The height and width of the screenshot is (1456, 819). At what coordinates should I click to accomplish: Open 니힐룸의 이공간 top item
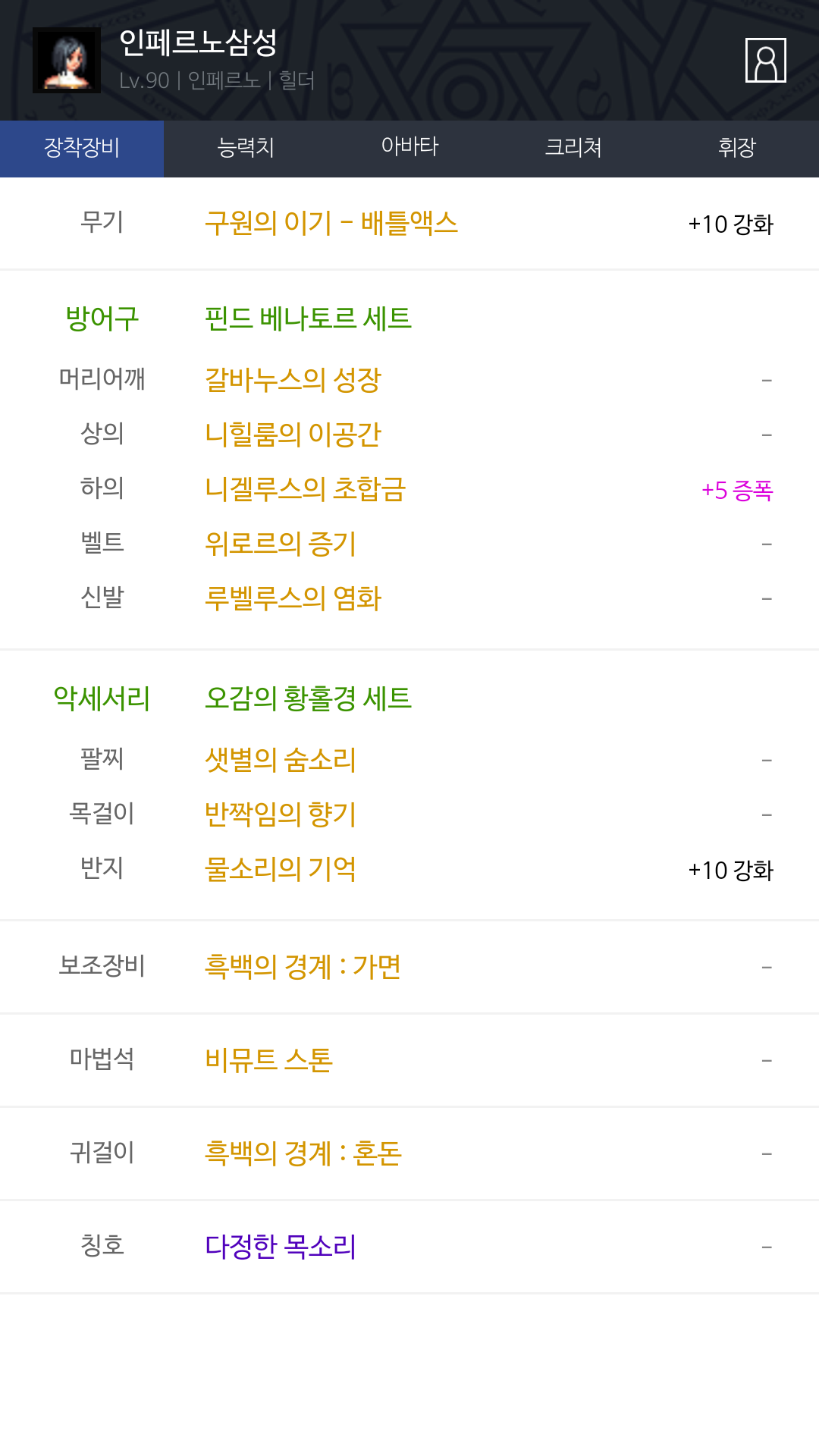point(293,435)
